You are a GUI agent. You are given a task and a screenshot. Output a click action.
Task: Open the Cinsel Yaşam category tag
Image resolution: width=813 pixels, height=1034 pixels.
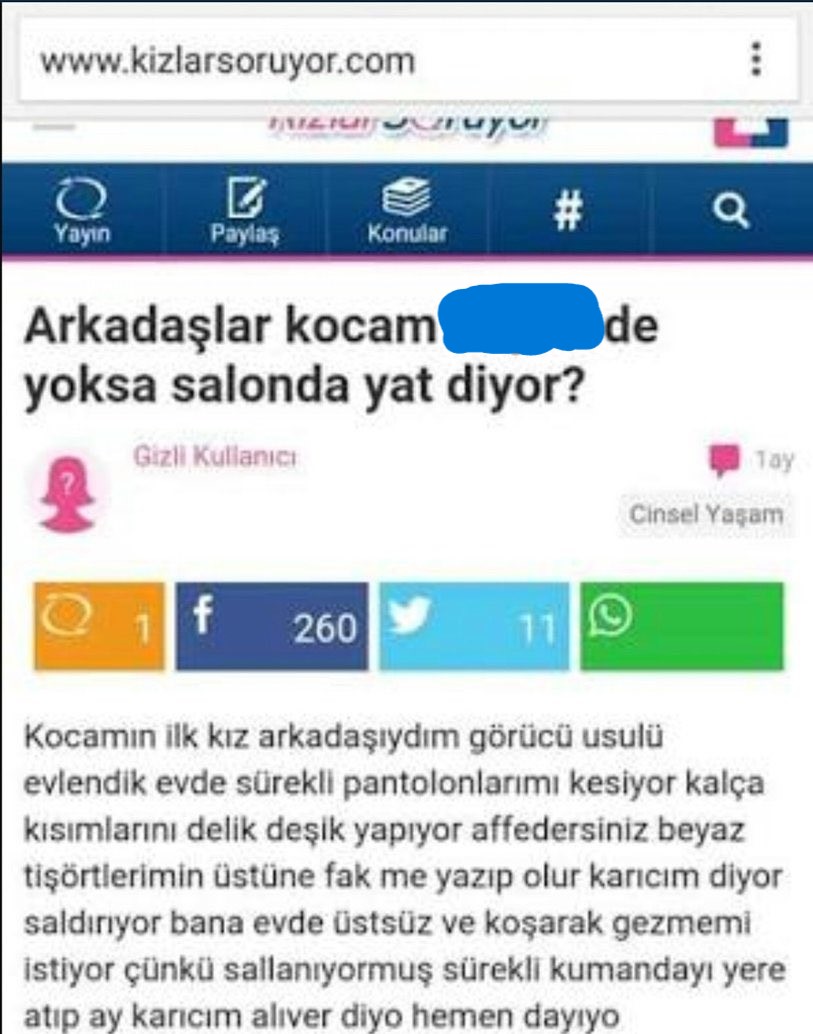(706, 515)
